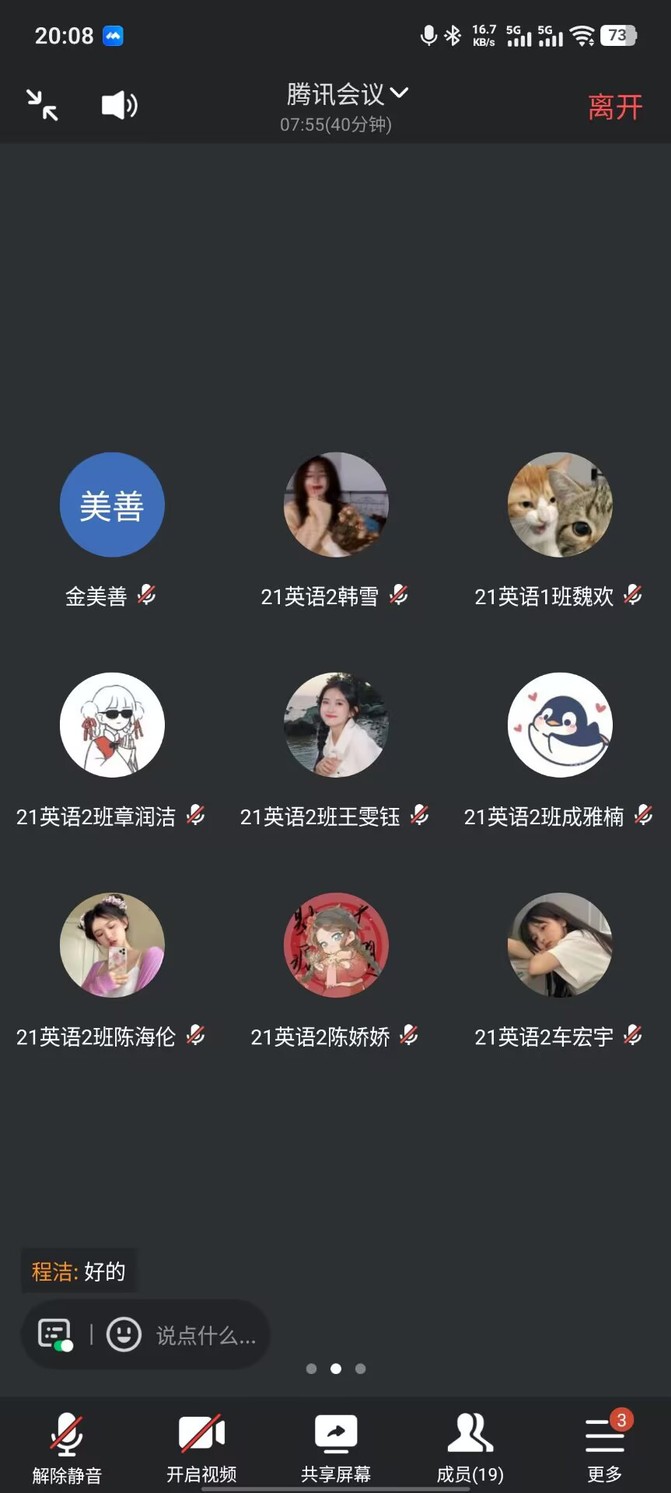
Task: Select participant 21英语2车宏宇
Action: click(x=560, y=945)
